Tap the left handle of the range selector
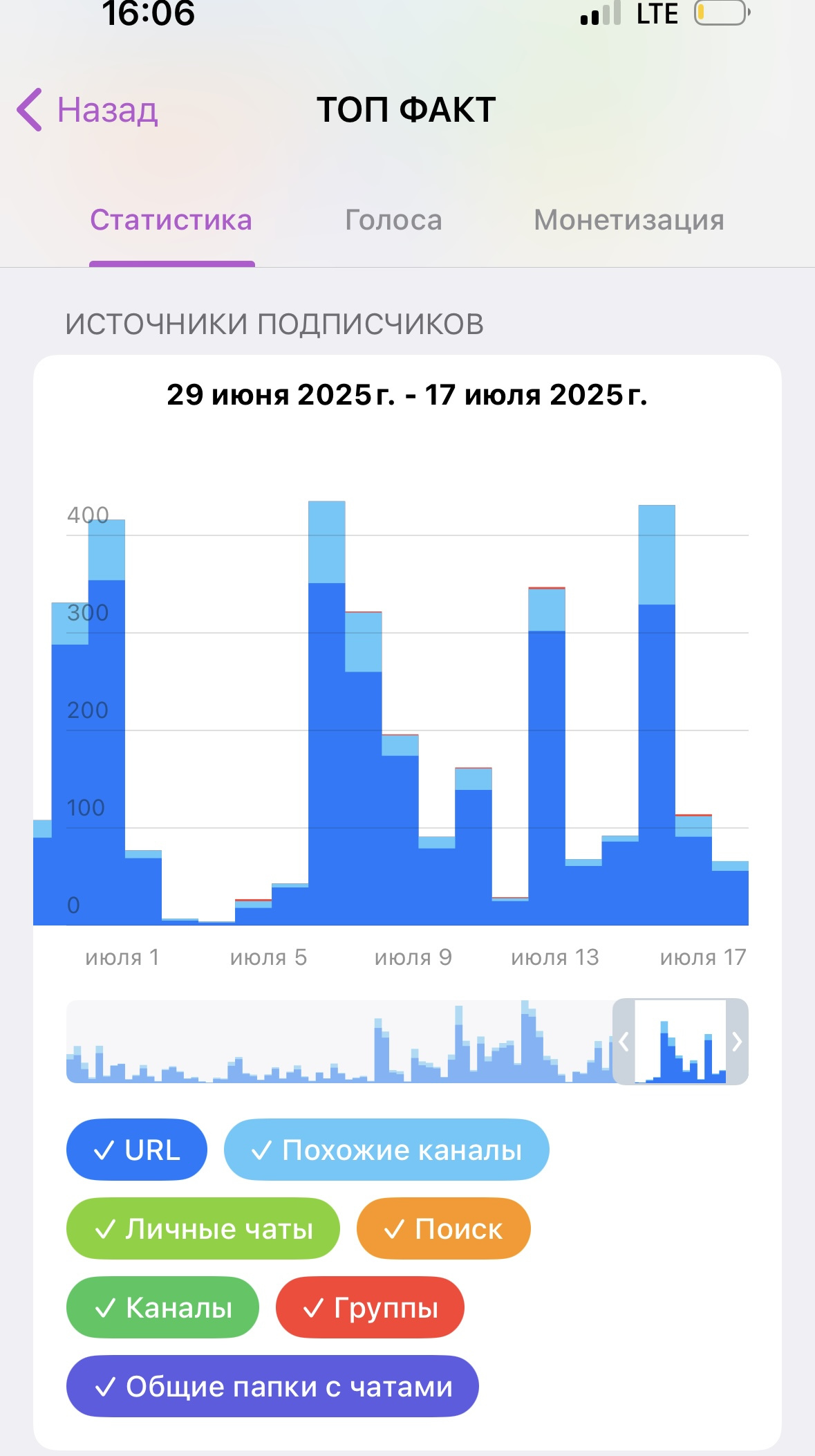Viewport: 815px width, 1456px height. [x=624, y=1041]
